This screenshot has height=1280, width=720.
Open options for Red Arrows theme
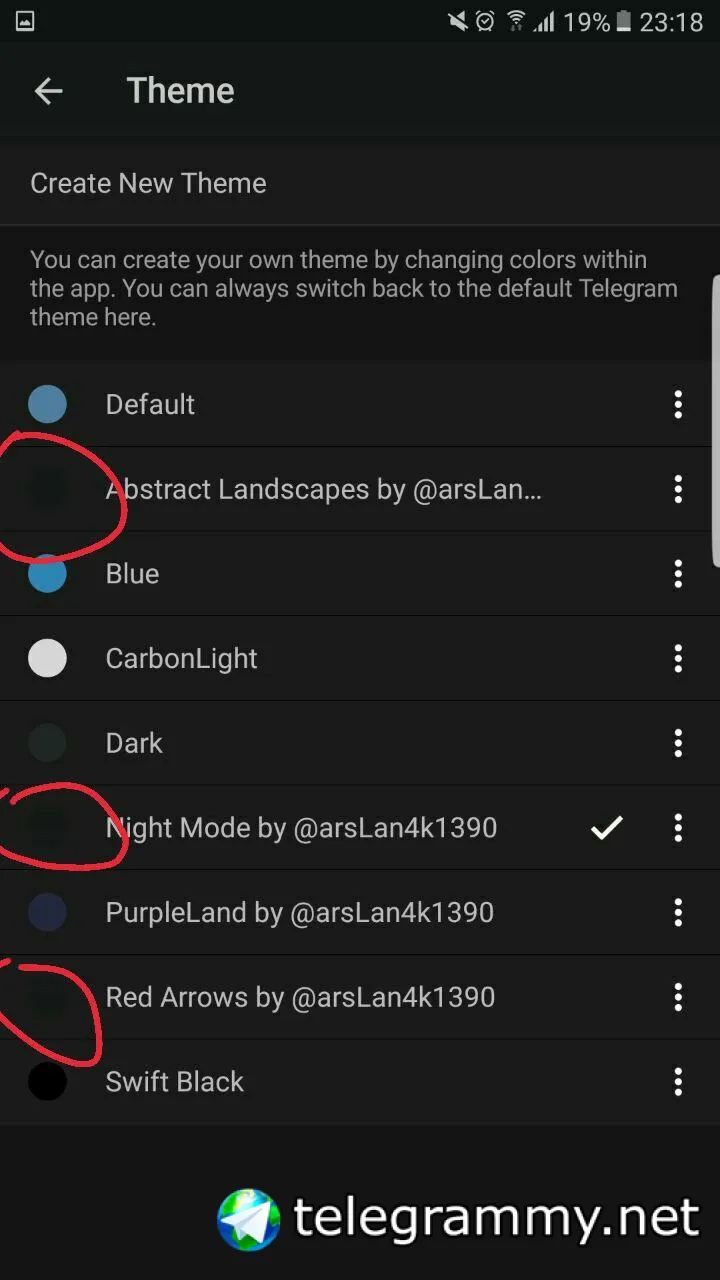678,997
